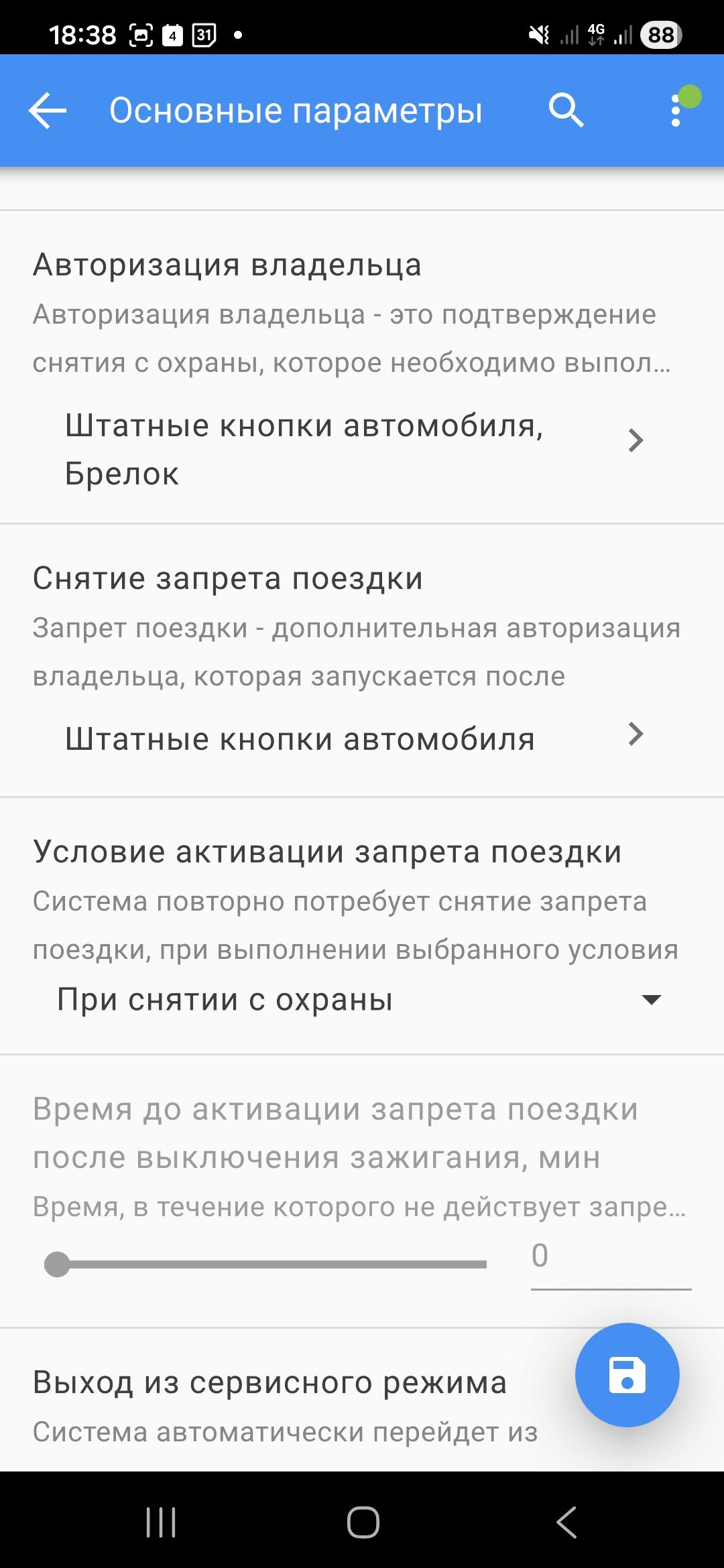This screenshot has height=1568, width=724.
Task: Open the overflow menu with green dot
Action: pyautogui.click(x=676, y=111)
